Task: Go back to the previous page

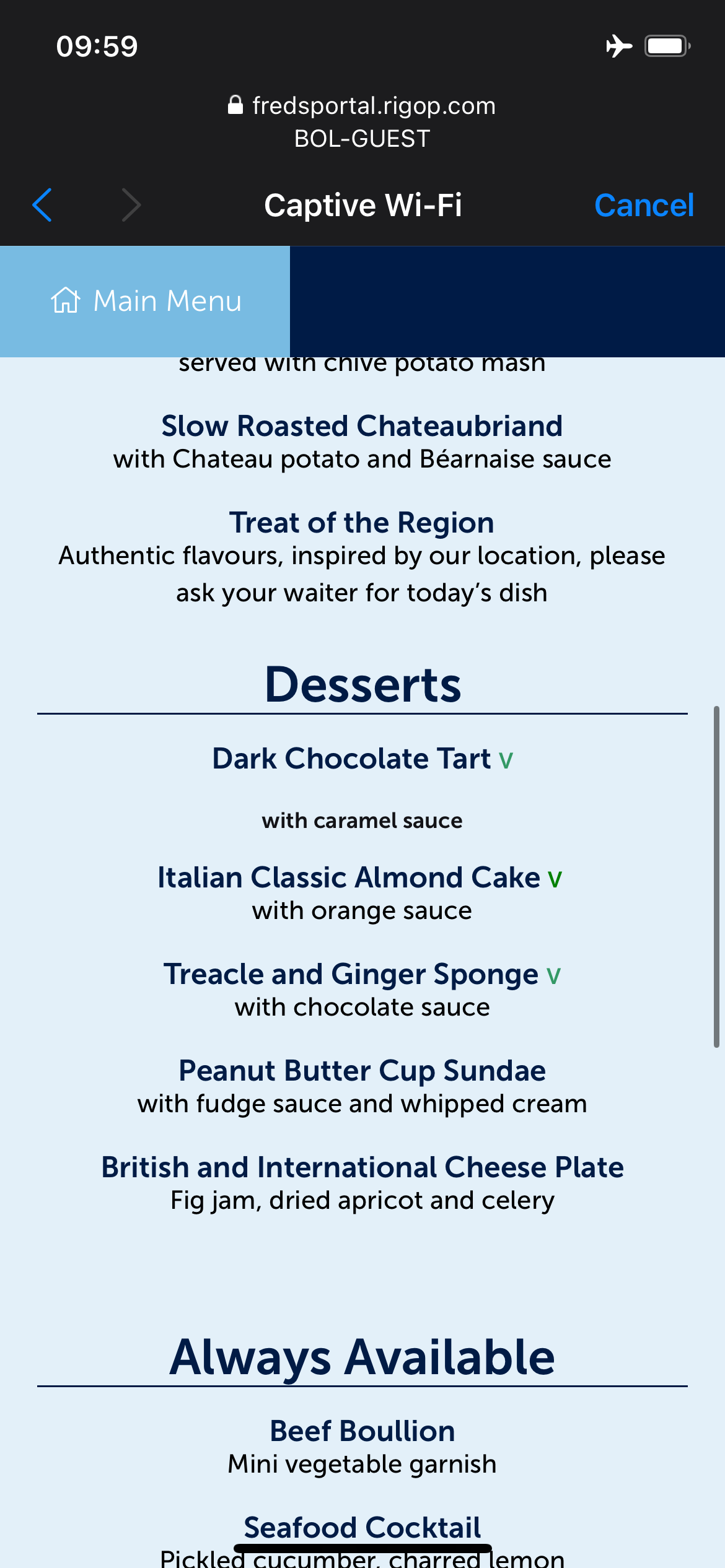Action: tap(42, 205)
